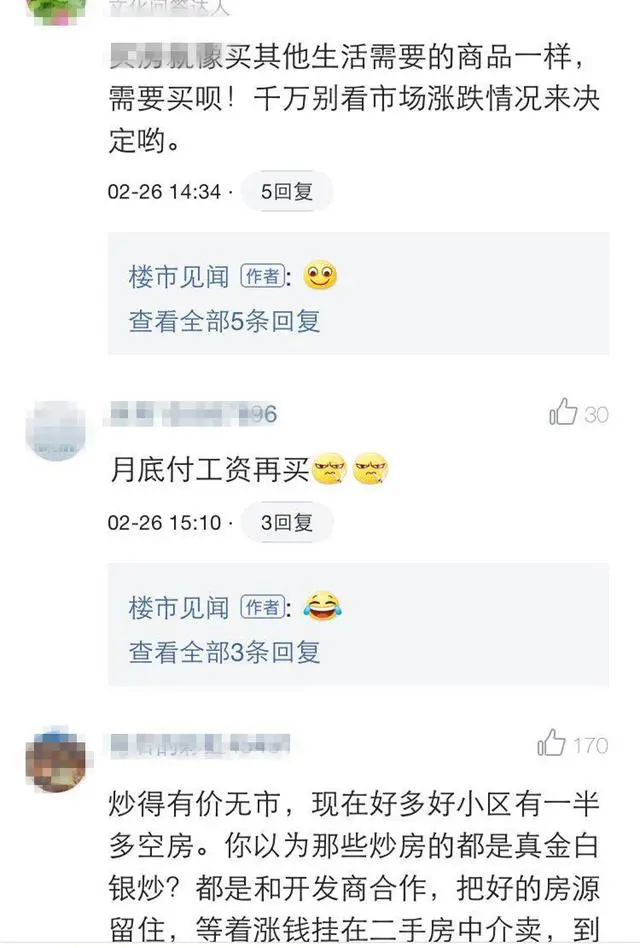Image resolution: width=640 pixels, height=948 pixels.
Task: Open the 5回复 replies chip
Action: coord(286,191)
